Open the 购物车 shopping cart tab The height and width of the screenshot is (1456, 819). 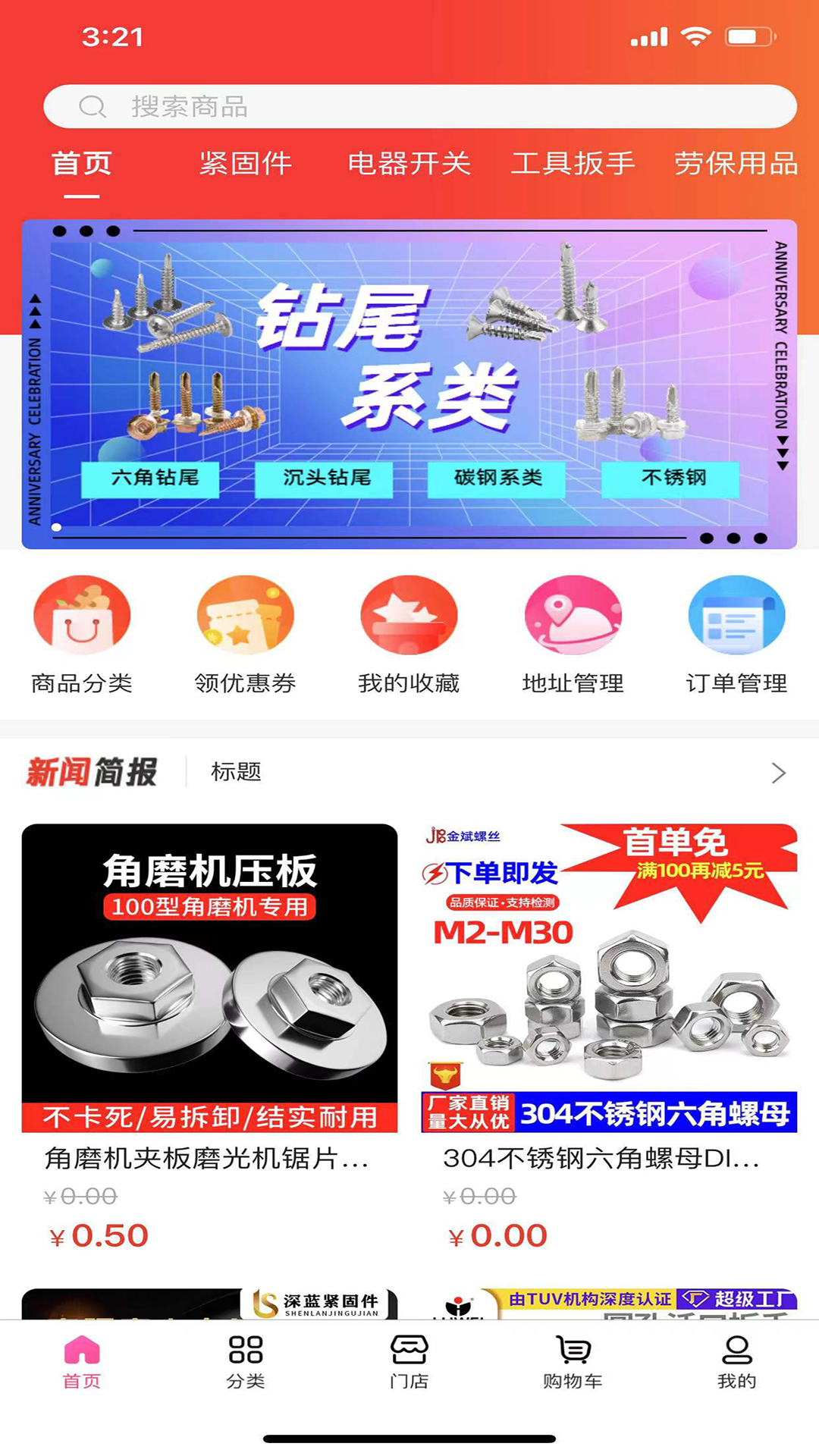(x=573, y=1361)
